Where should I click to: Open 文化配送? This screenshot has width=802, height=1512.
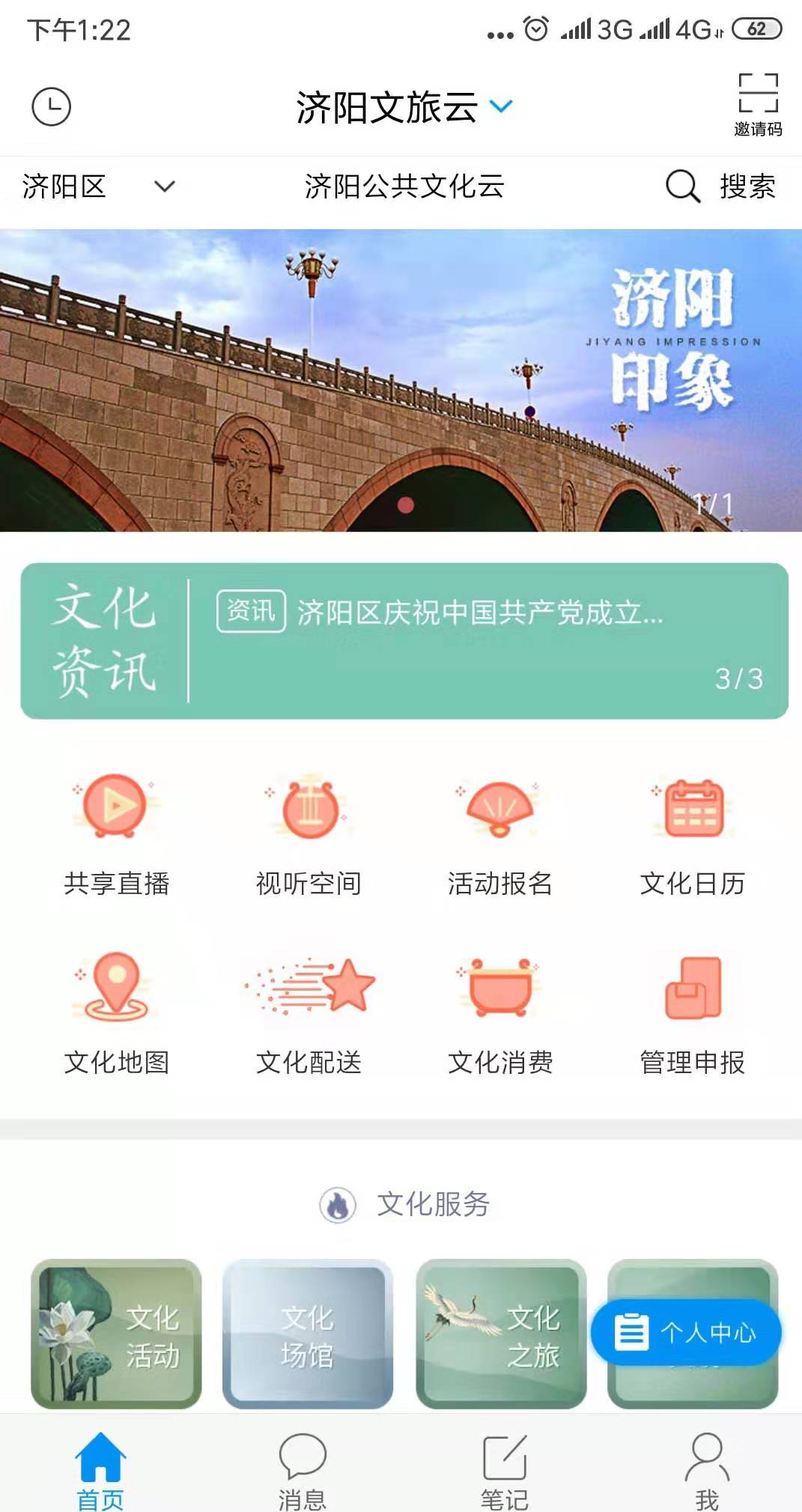click(x=309, y=1012)
